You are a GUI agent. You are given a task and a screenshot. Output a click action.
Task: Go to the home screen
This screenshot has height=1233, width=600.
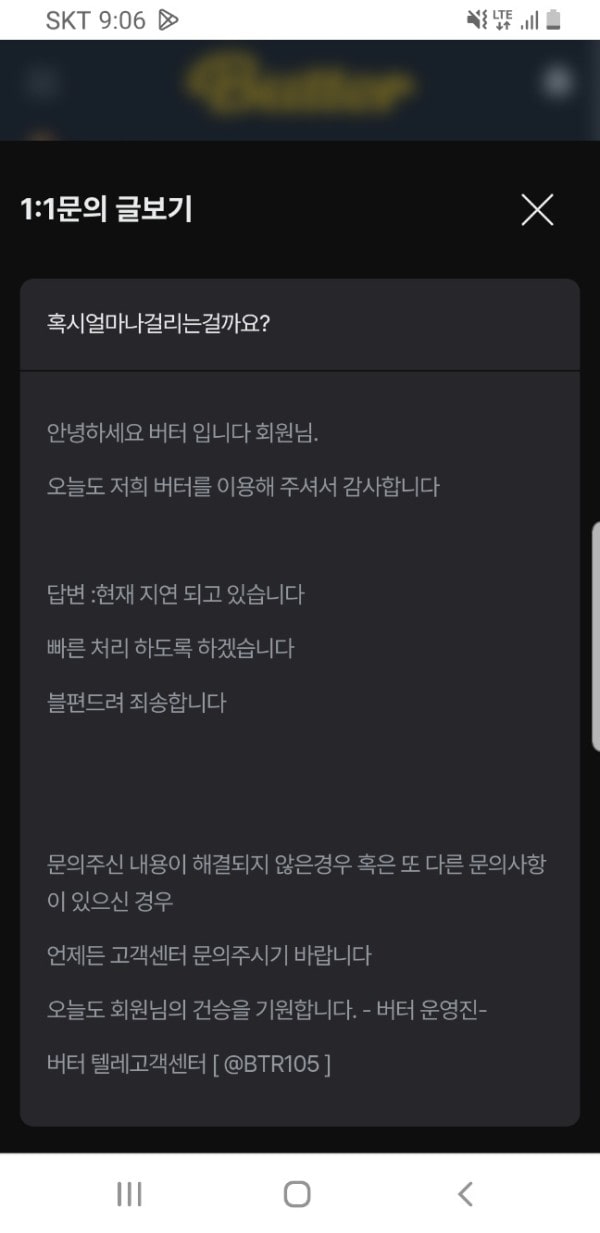(x=297, y=1193)
